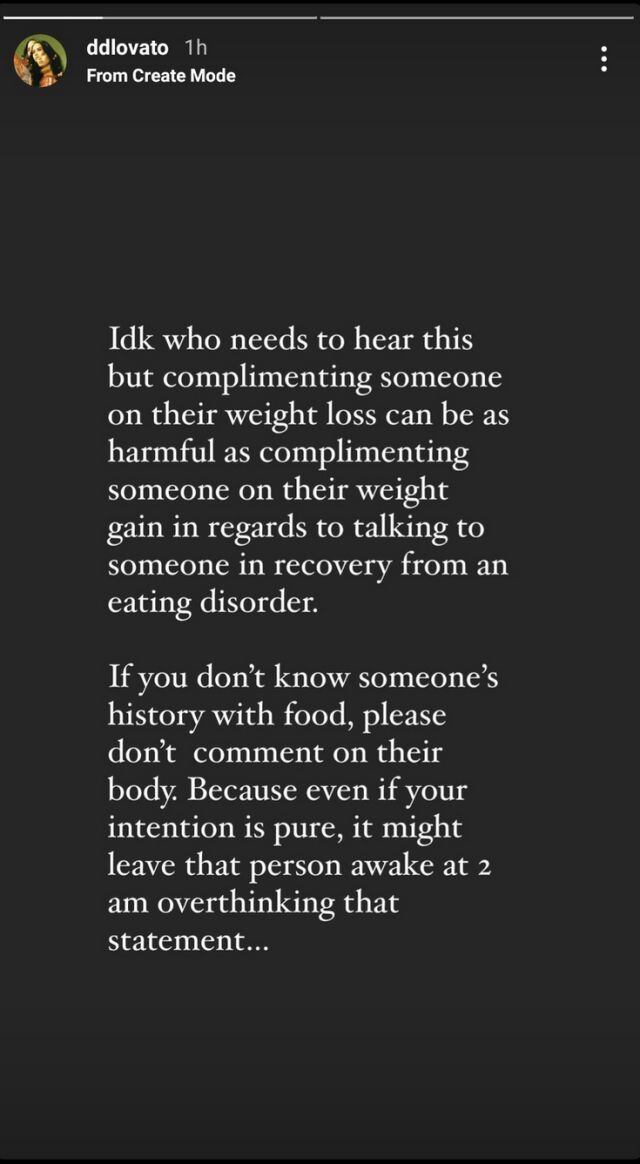
Task: Open ddlovato's profile picture
Action: pyautogui.click(x=40, y=60)
